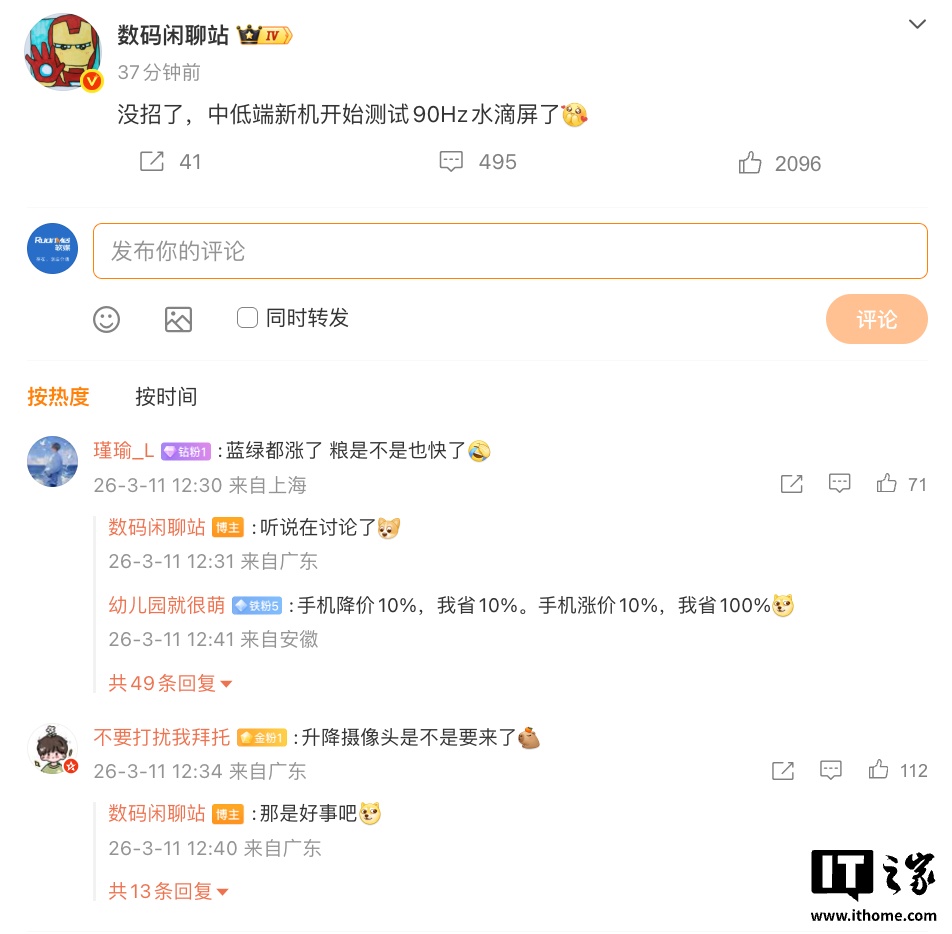This screenshot has width=952, height=934.
Task: Open 瑾瑜_L user profile
Action: point(123,451)
